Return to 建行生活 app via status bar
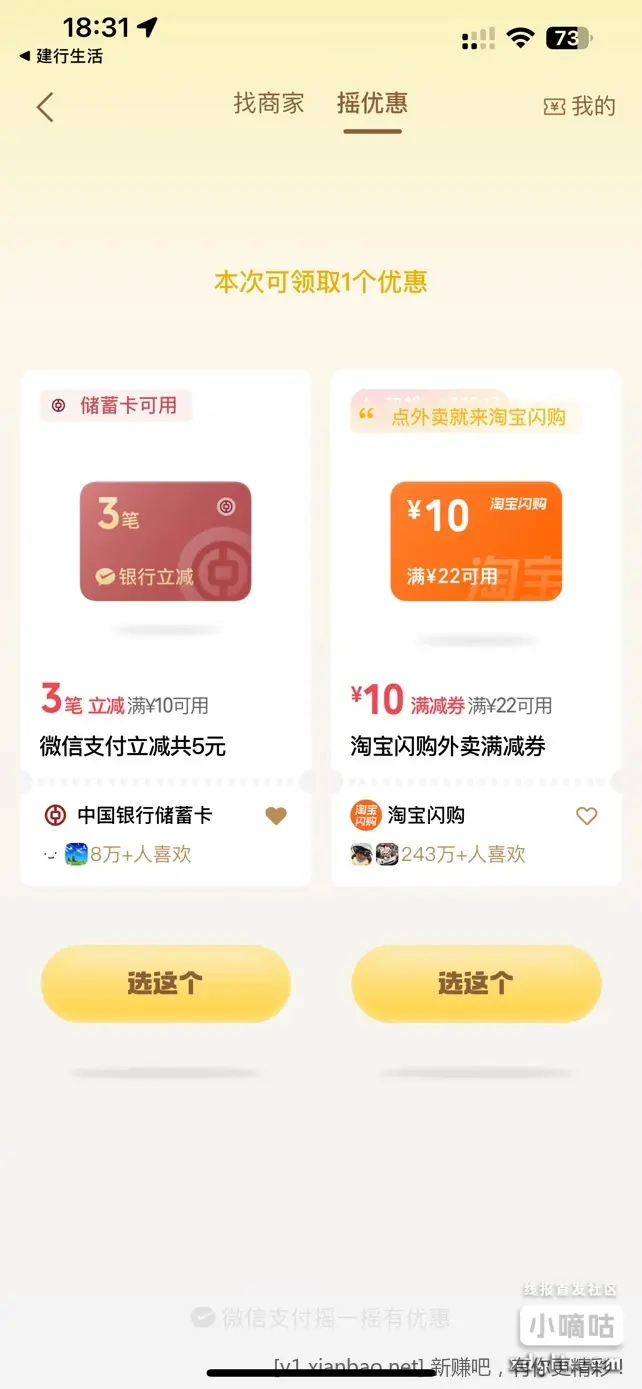 pyautogui.click(x=62, y=56)
